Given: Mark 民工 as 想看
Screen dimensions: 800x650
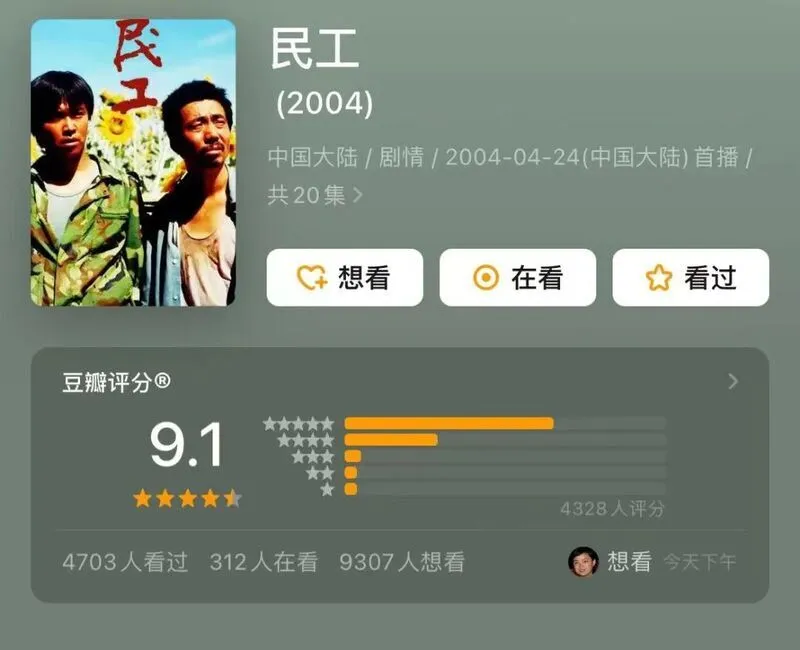Looking at the screenshot, I should (344, 278).
